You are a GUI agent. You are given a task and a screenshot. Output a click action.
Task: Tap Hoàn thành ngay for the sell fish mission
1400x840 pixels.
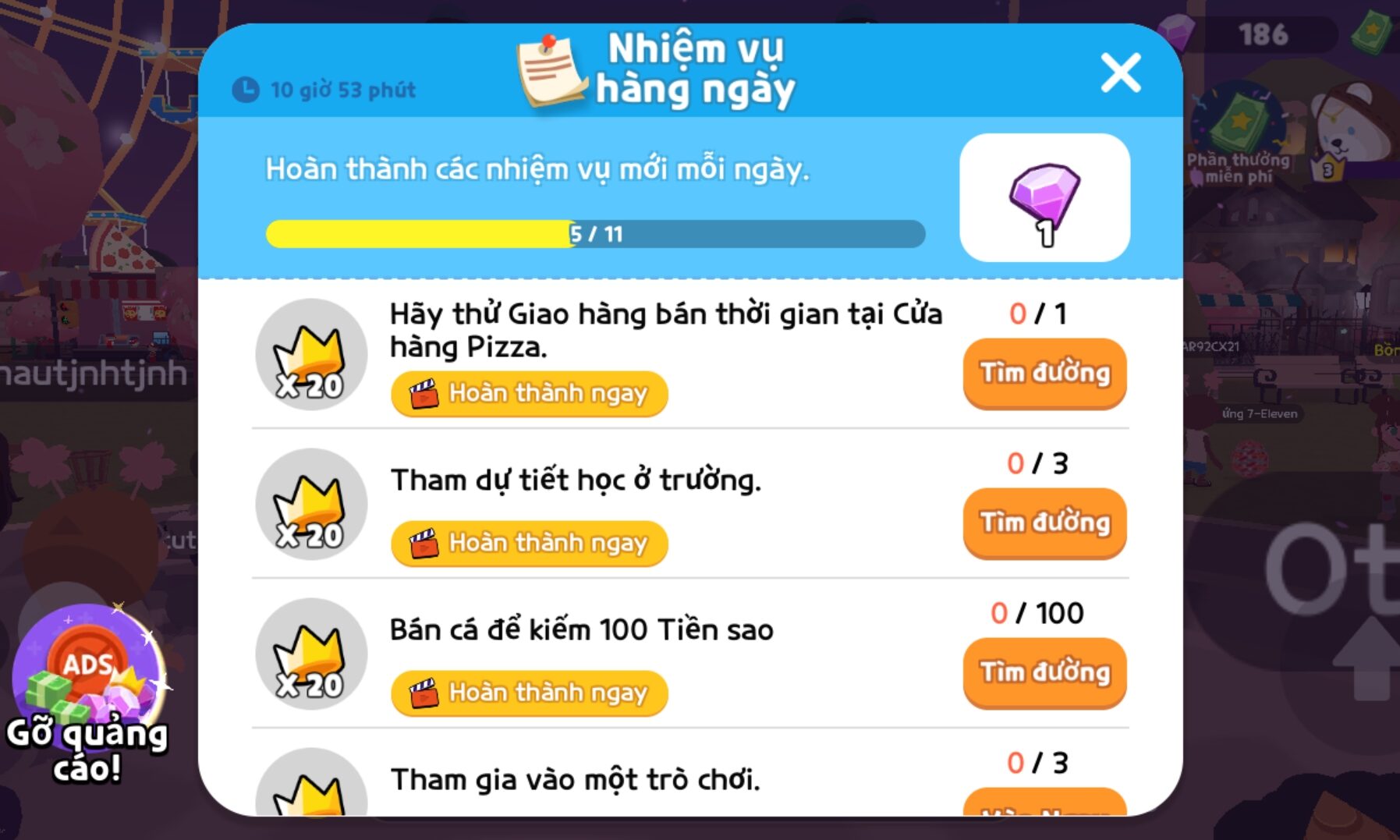point(530,693)
